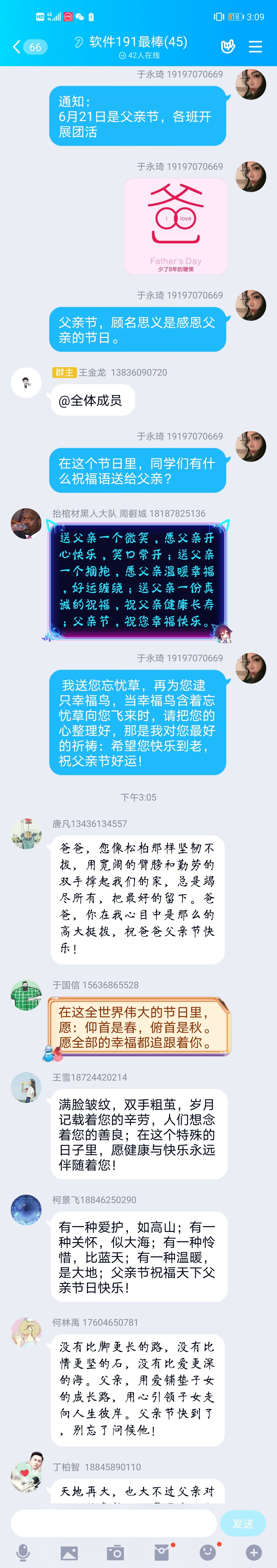The height and width of the screenshot is (1568, 277).
Task: Open the Father's Day image from 于永琦
Action: pyautogui.click(x=176, y=226)
